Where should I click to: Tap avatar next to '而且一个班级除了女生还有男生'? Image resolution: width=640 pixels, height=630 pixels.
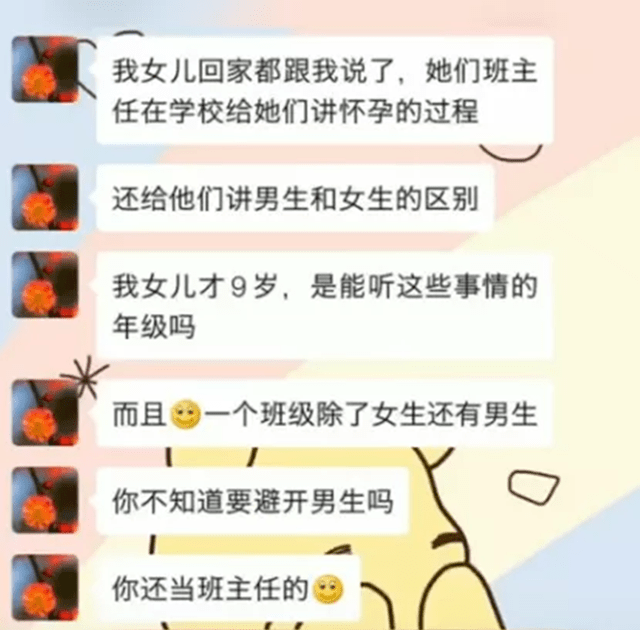45,412
